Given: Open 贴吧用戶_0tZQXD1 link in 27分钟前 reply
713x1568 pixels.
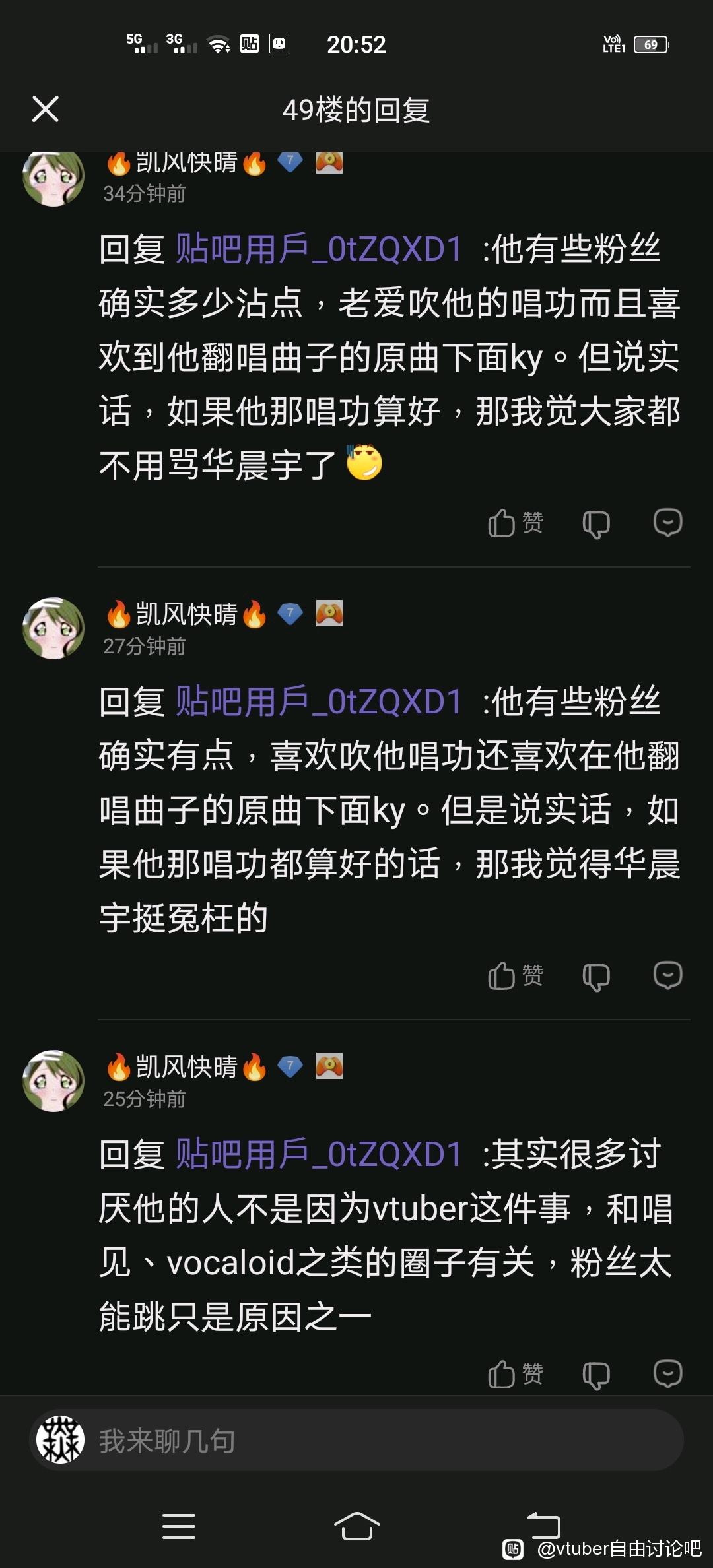Looking at the screenshot, I should (x=318, y=702).
